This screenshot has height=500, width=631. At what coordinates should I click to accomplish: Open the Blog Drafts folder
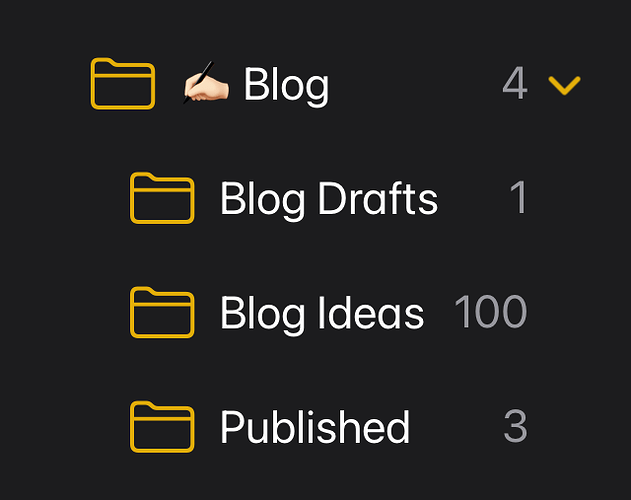pyautogui.click(x=328, y=199)
